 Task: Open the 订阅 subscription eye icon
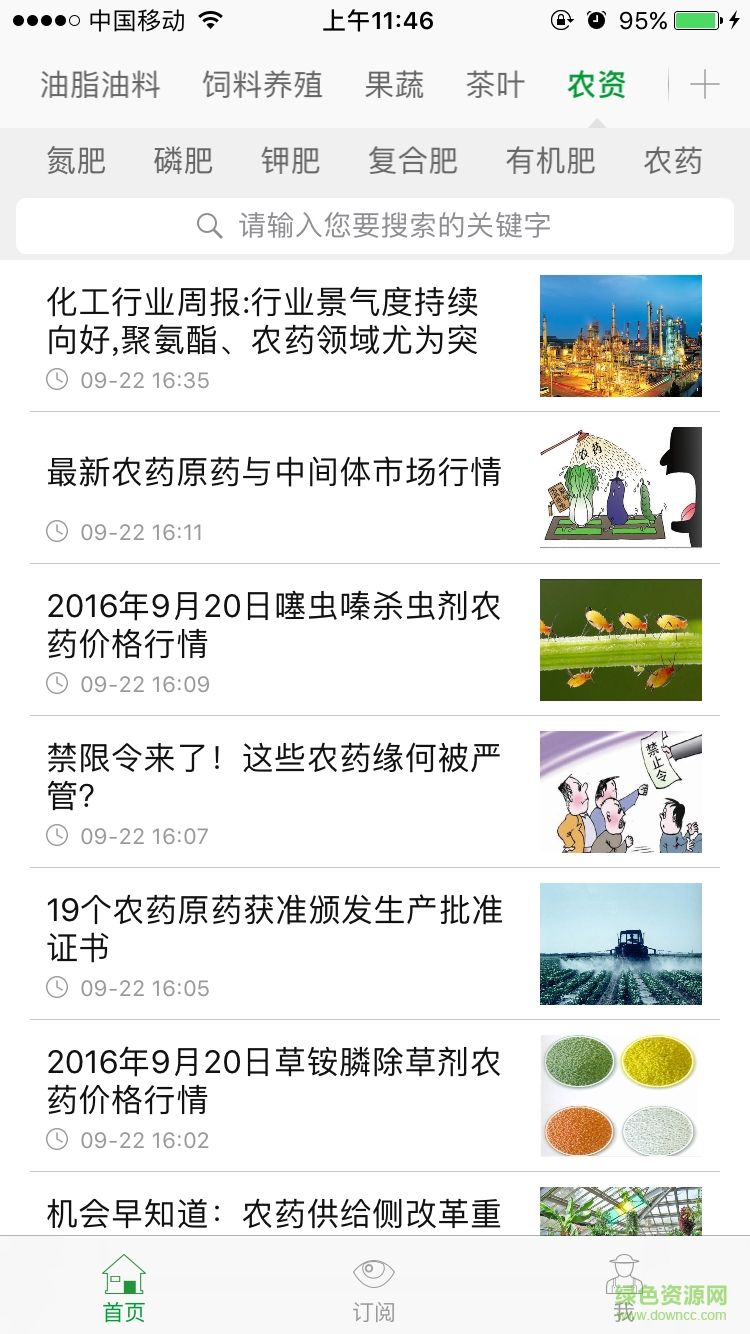click(x=372, y=1273)
